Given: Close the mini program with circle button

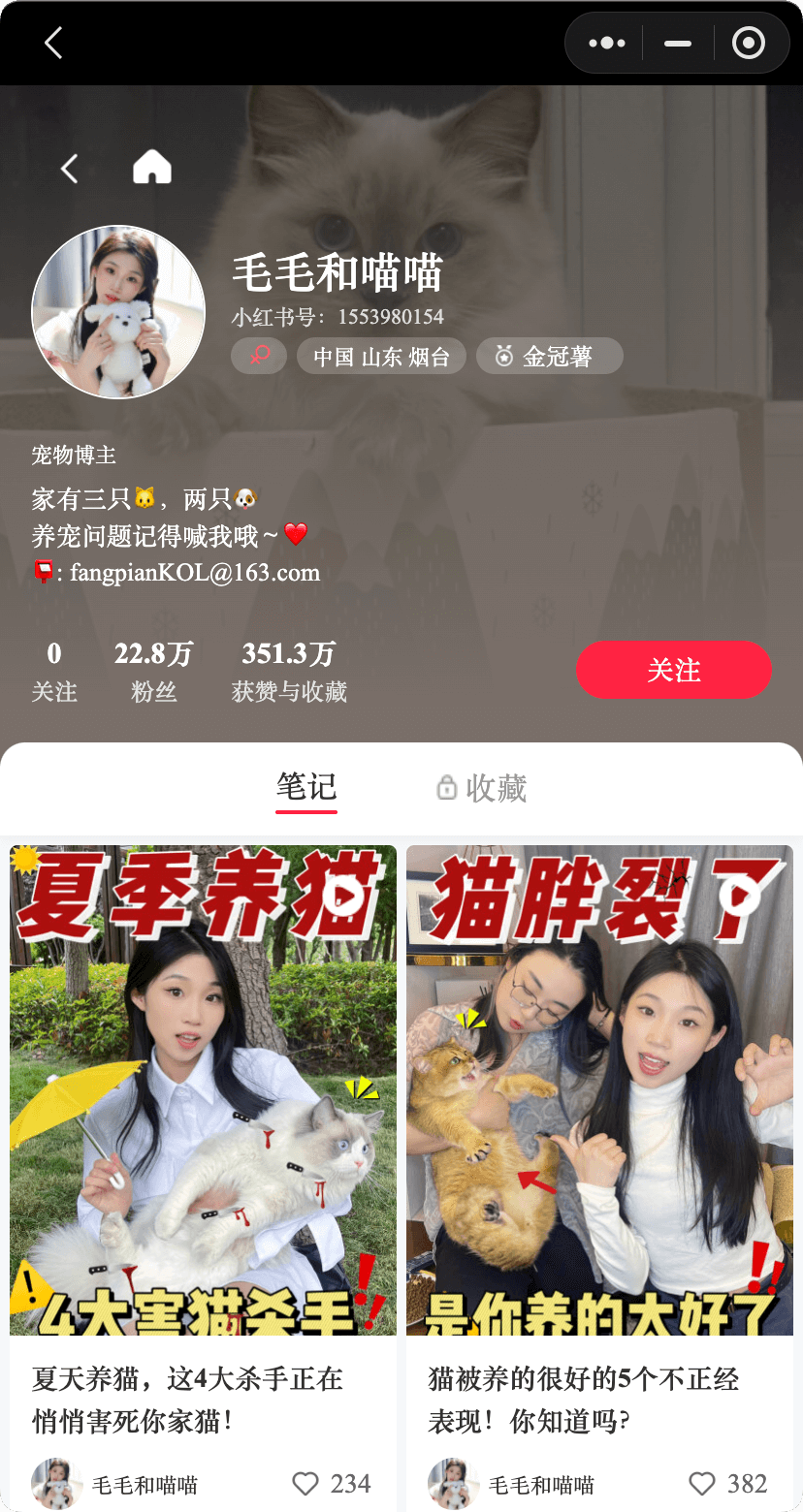Looking at the screenshot, I should [749, 43].
